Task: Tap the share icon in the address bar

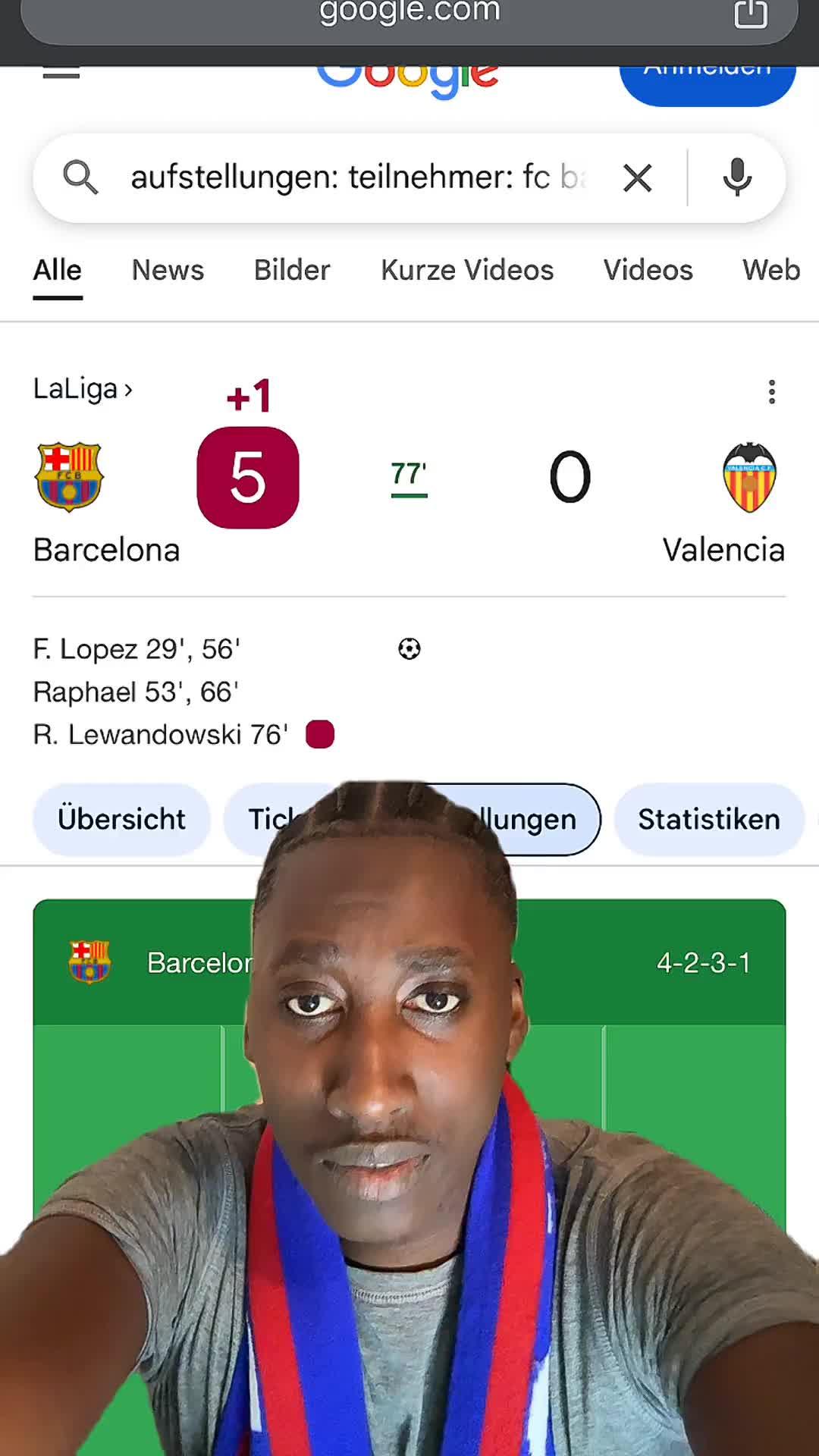Action: (x=750, y=14)
